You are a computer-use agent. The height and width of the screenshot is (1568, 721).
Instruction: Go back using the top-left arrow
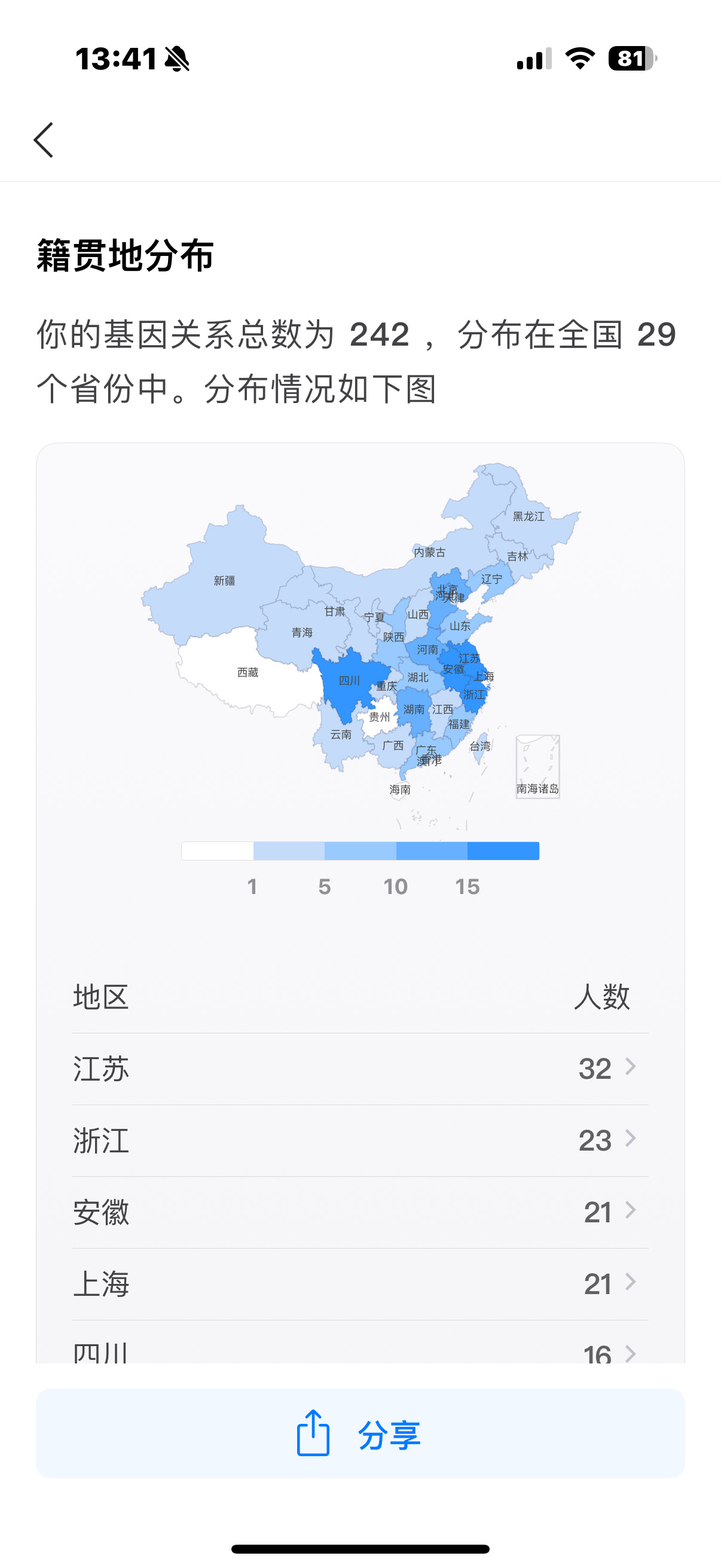(x=44, y=140)
